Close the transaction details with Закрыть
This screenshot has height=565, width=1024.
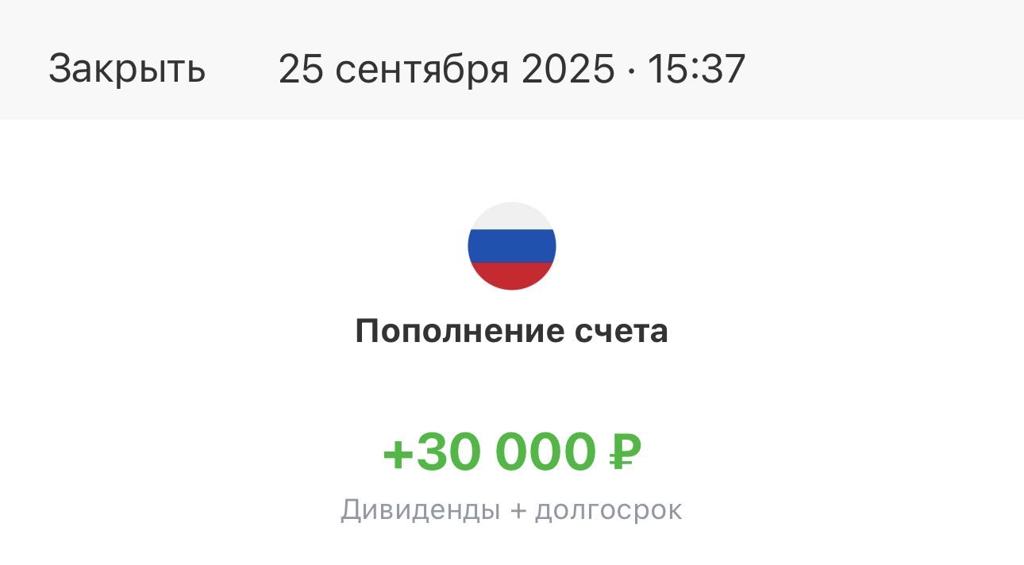click(127, 69)
